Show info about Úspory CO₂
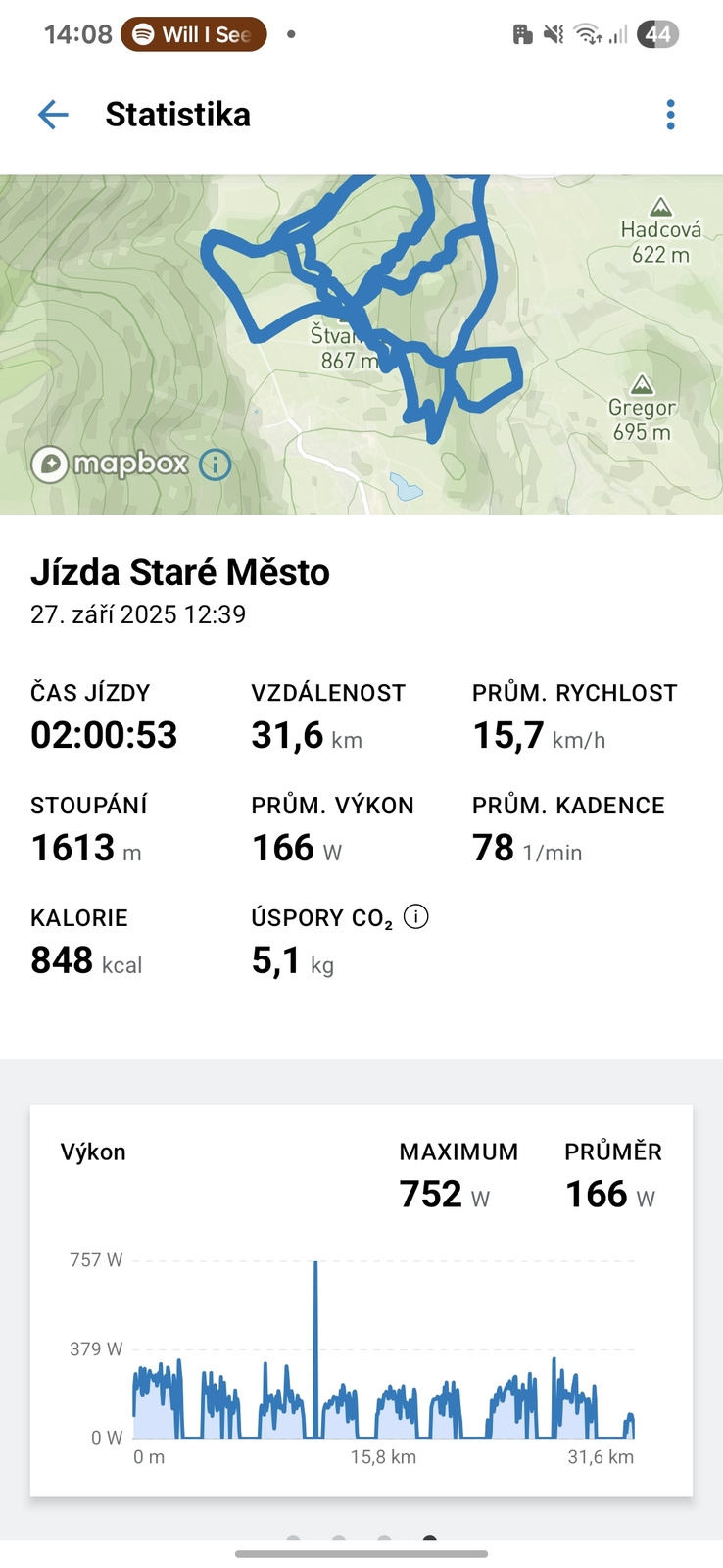723x1568 pixels. pyautogui.click(x=415, y=917)
